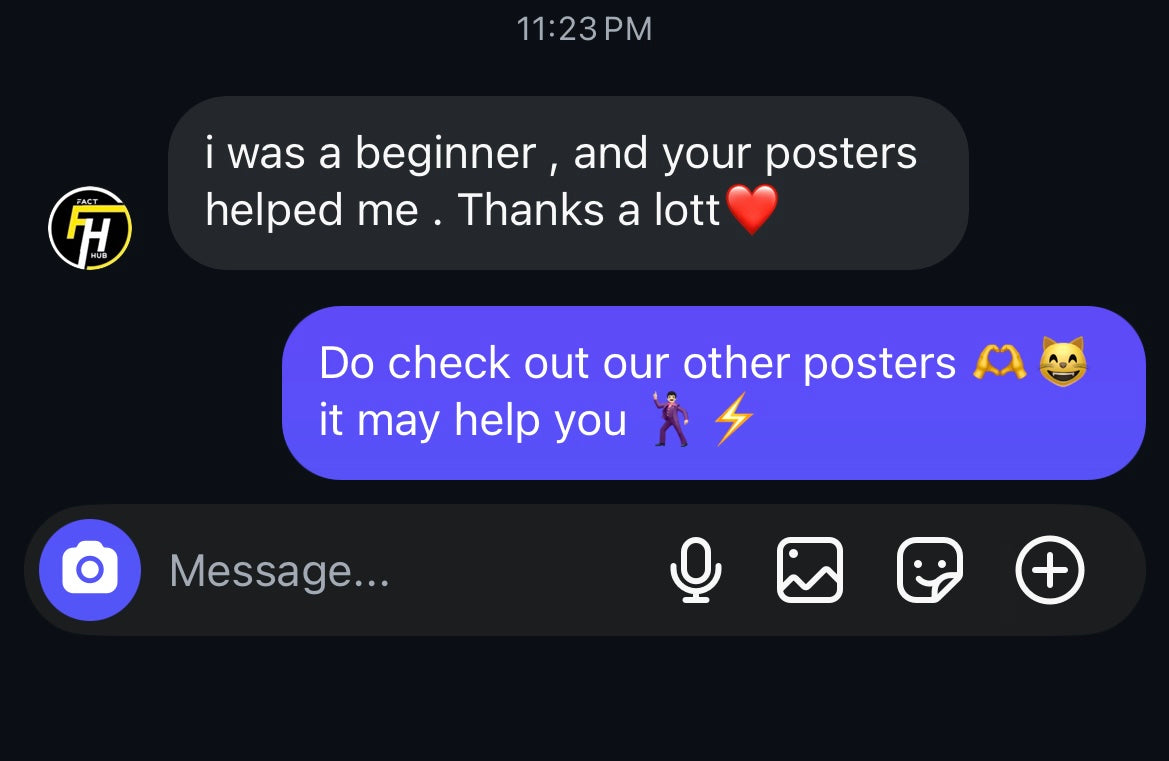Viewport: 1169px width, 761px height.
Task: Record a voice message with the microphone
Action: pyautogui.click(x=695, y=570)
